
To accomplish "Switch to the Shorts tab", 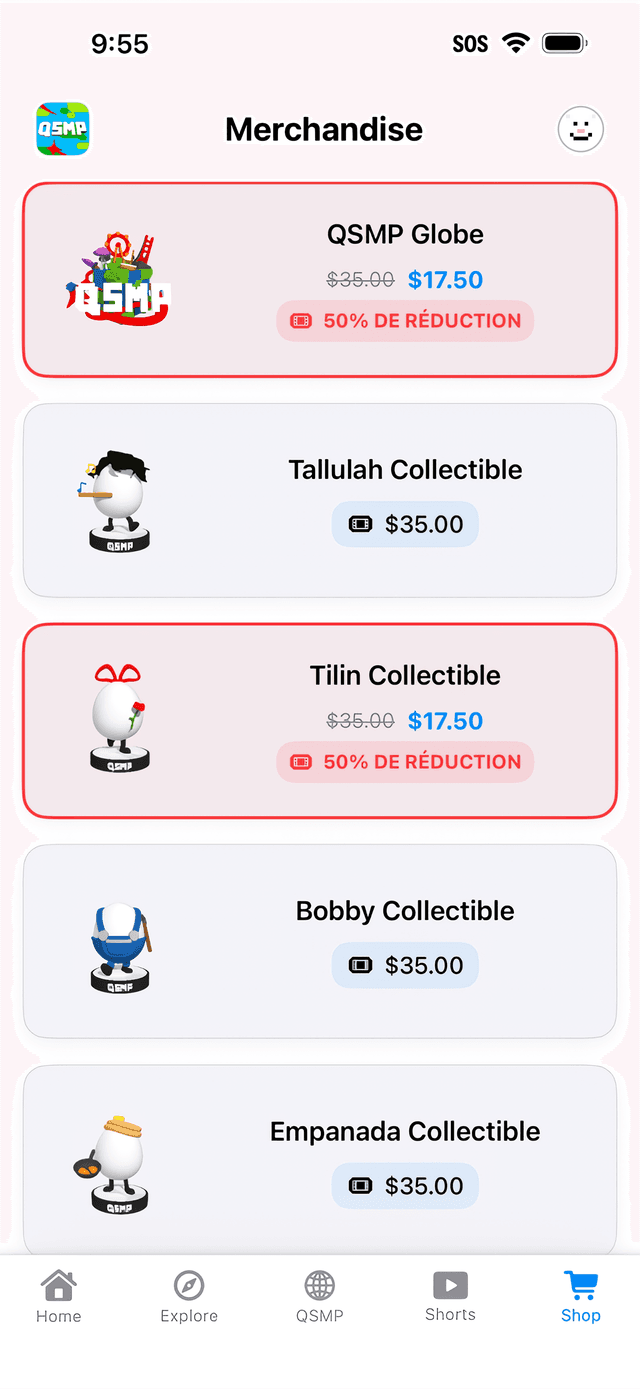I will coord(450,1297).
